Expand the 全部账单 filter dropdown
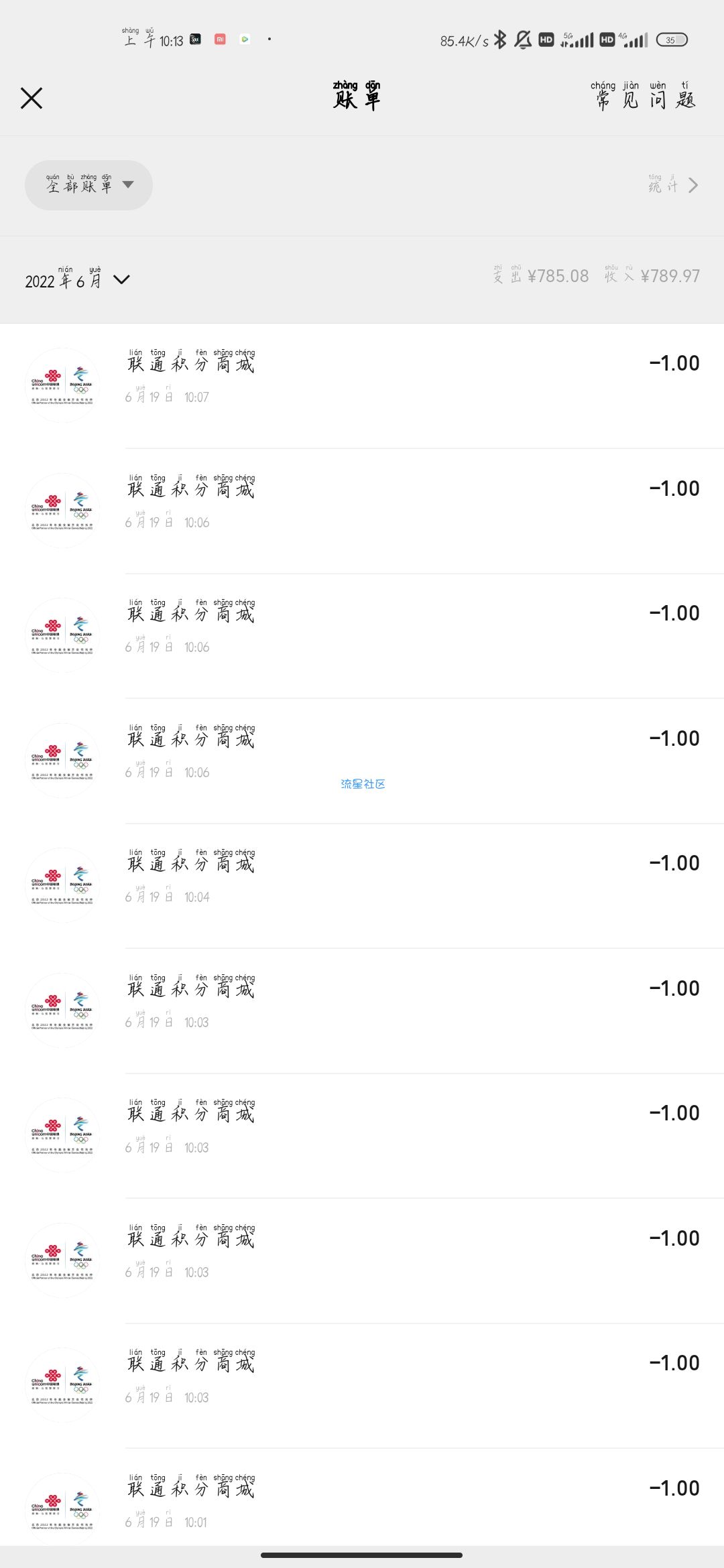724x1568 pixels. (88, 185)
